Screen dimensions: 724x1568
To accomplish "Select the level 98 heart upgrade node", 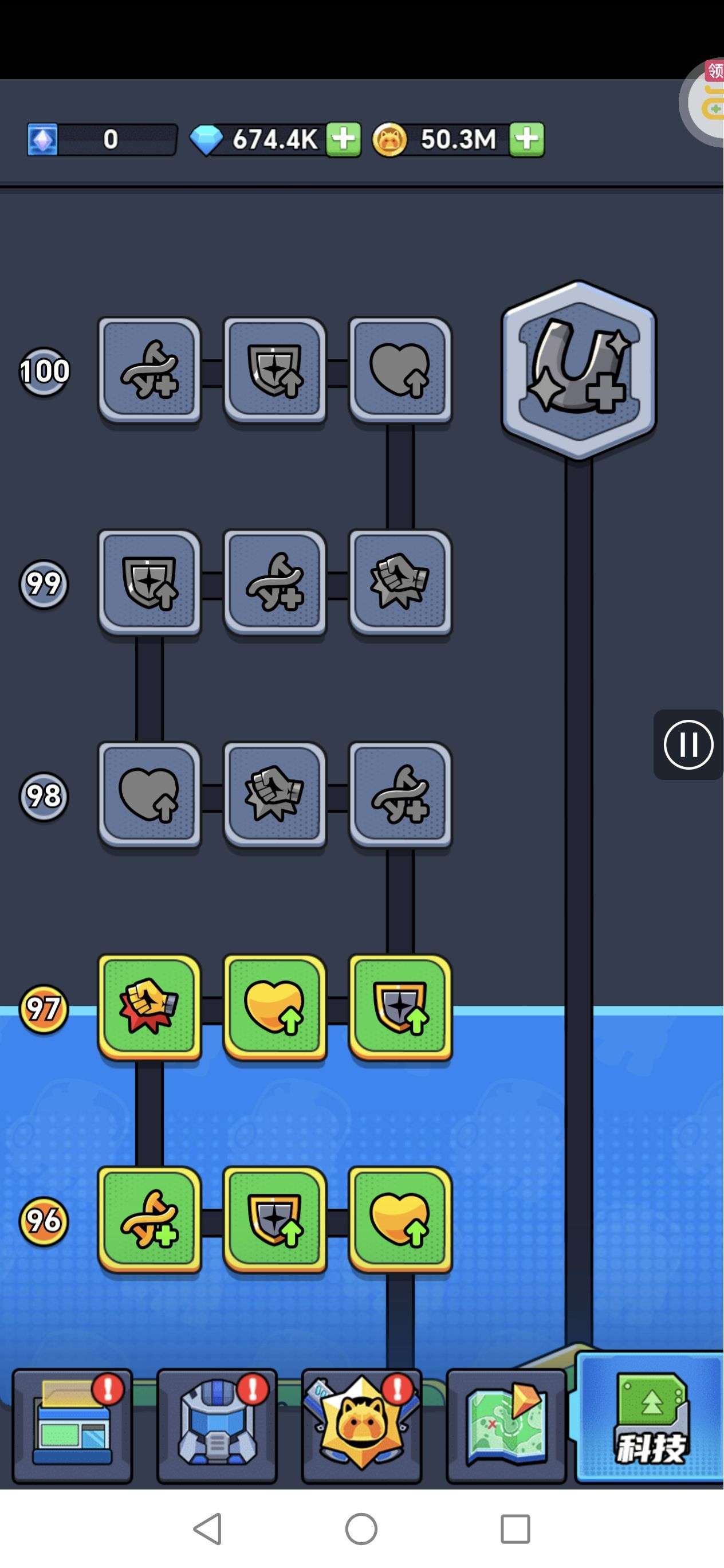I will 149,794.
